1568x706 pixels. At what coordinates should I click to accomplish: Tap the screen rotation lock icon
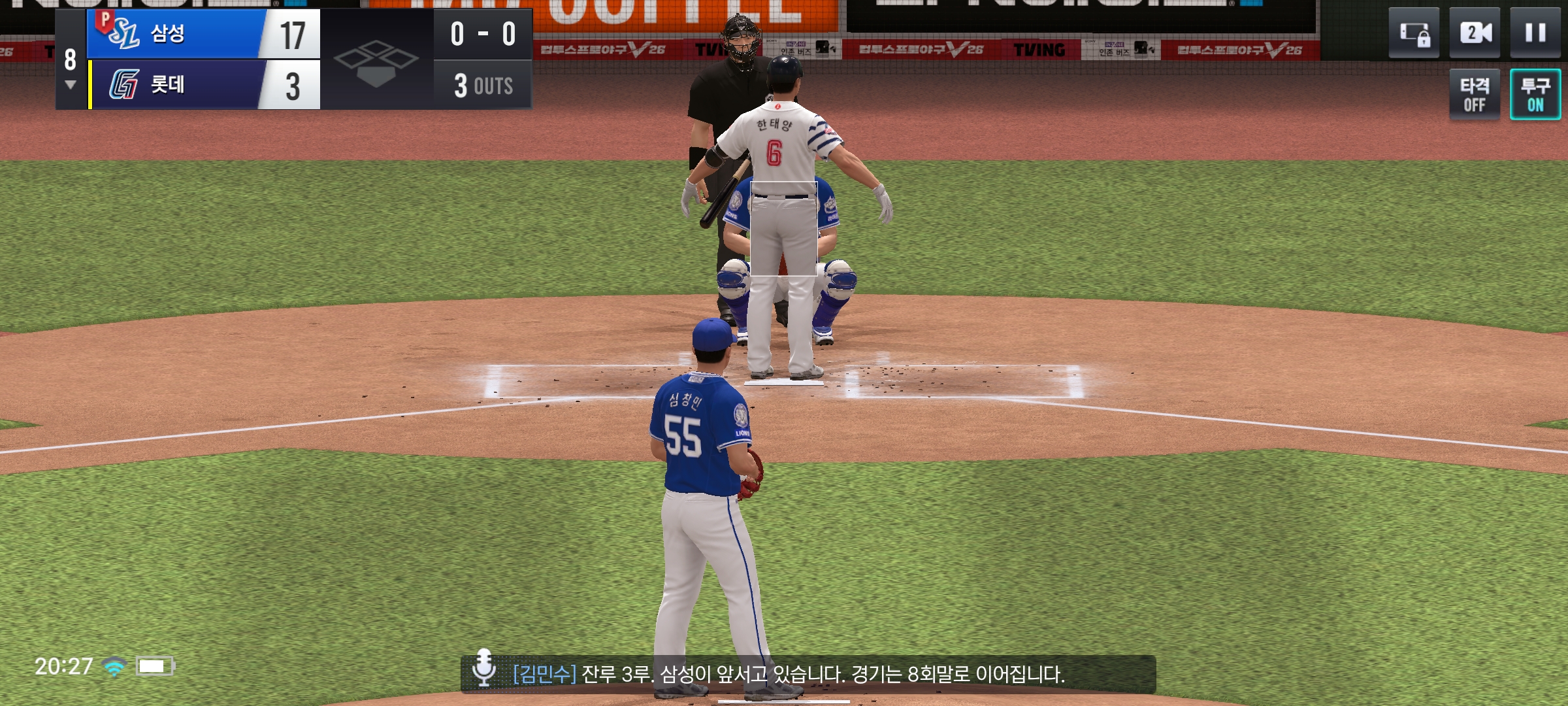coord(1414,33)
